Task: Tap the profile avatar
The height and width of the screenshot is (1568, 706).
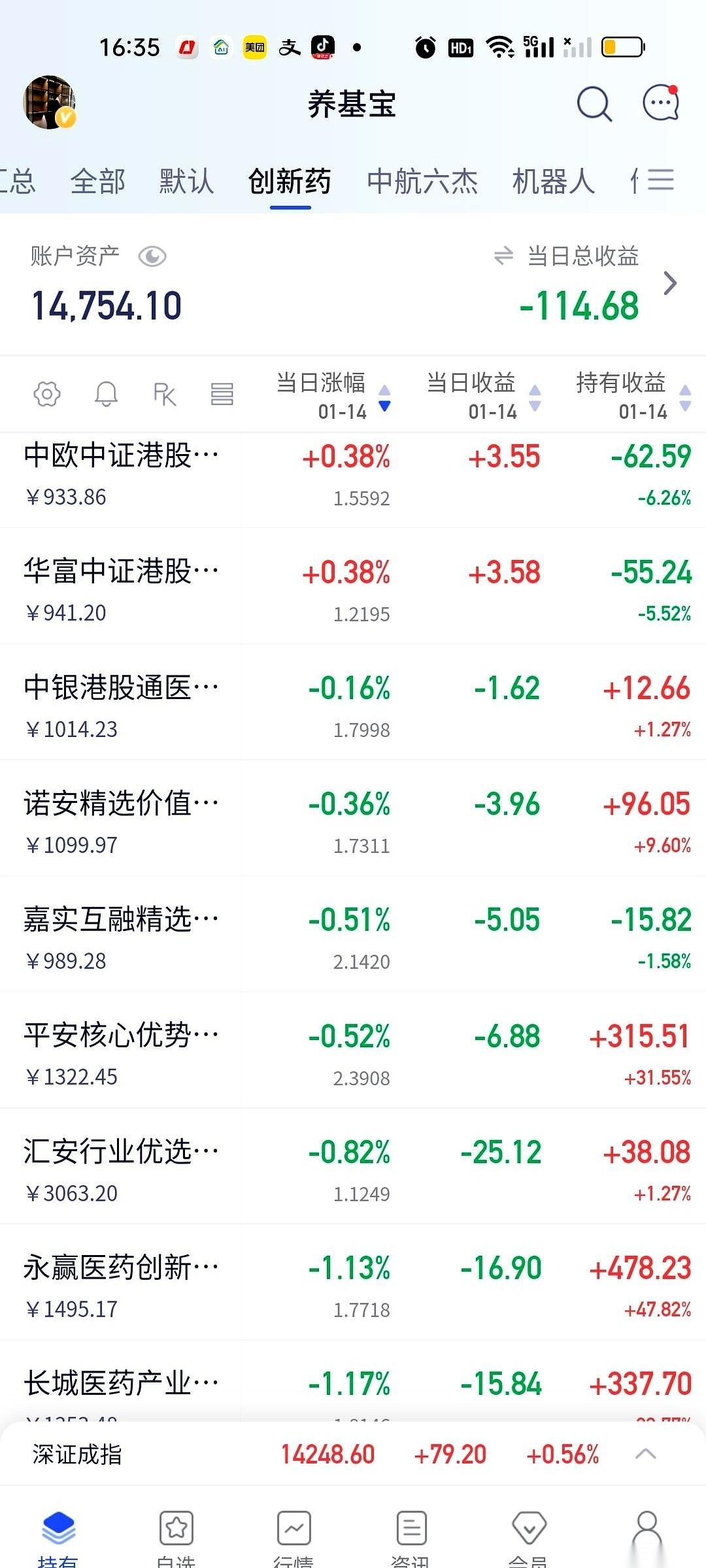Action: [49, 103]
